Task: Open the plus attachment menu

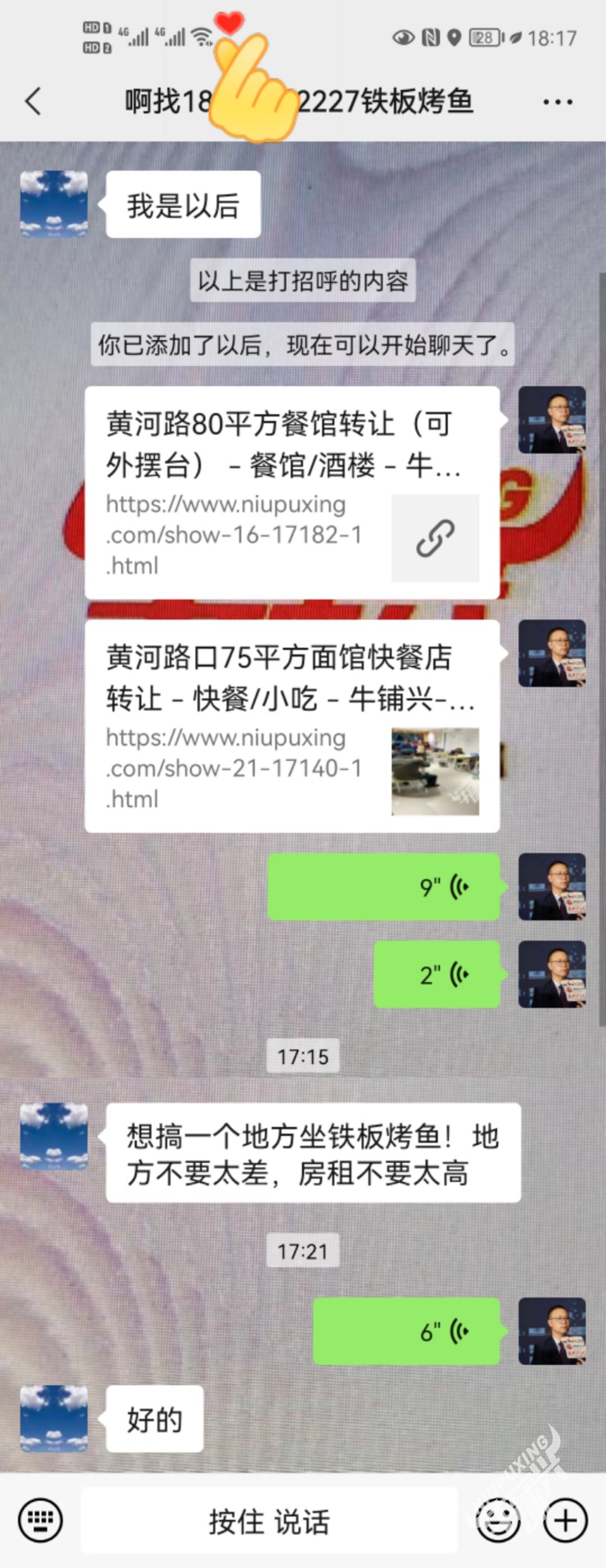Action: (x=565, y=1520)
